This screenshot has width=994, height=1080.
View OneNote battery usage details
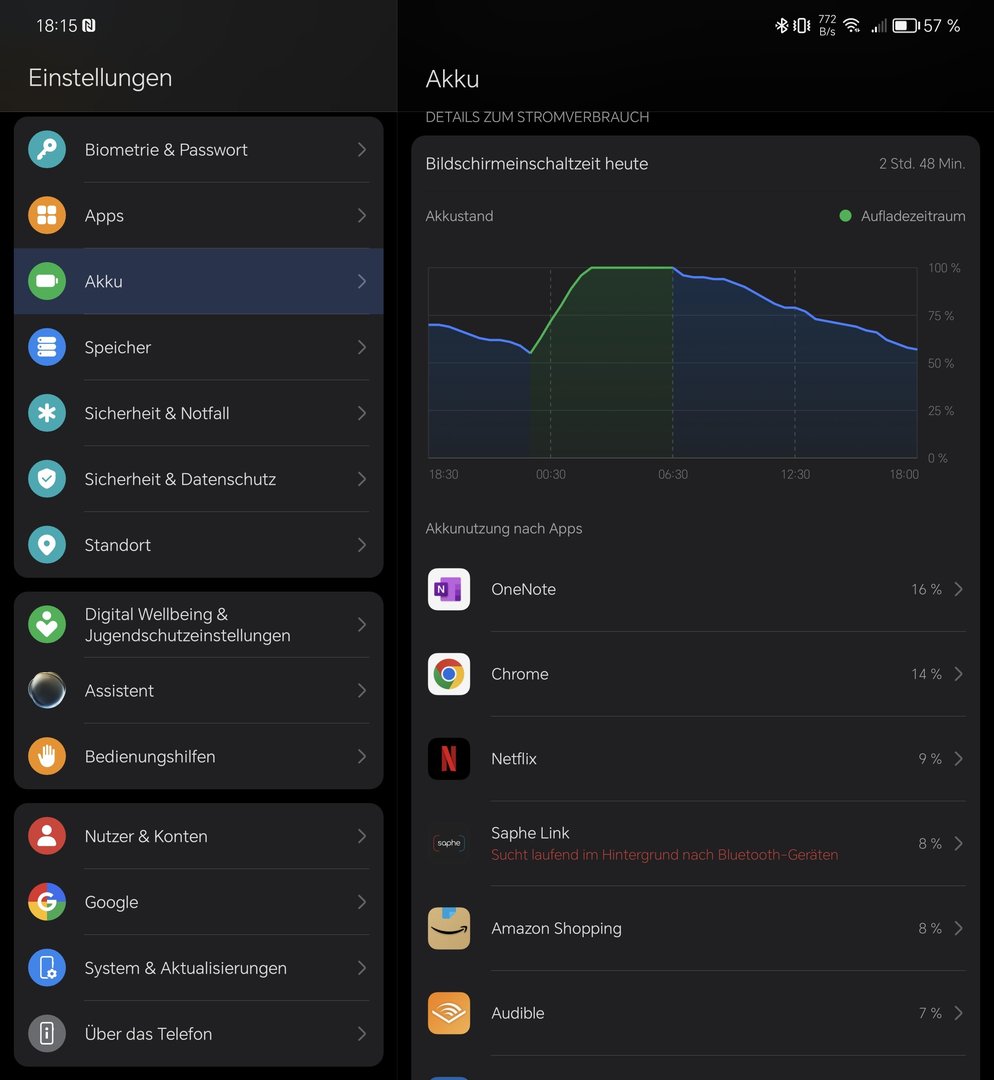695,589
